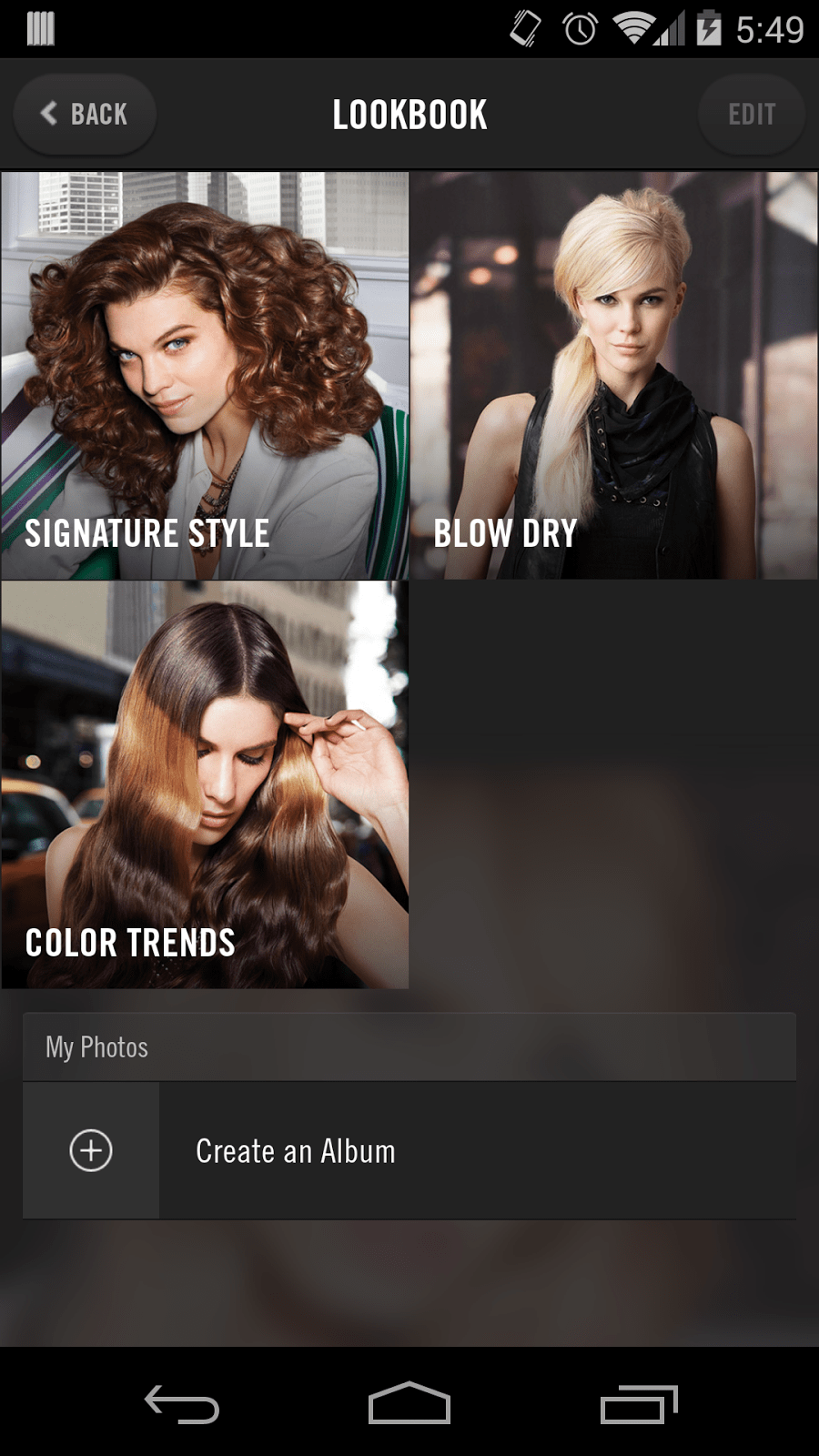Open the Blow Dry lookbook
This screenshot has width=819, height=1456.
(613, 376)
